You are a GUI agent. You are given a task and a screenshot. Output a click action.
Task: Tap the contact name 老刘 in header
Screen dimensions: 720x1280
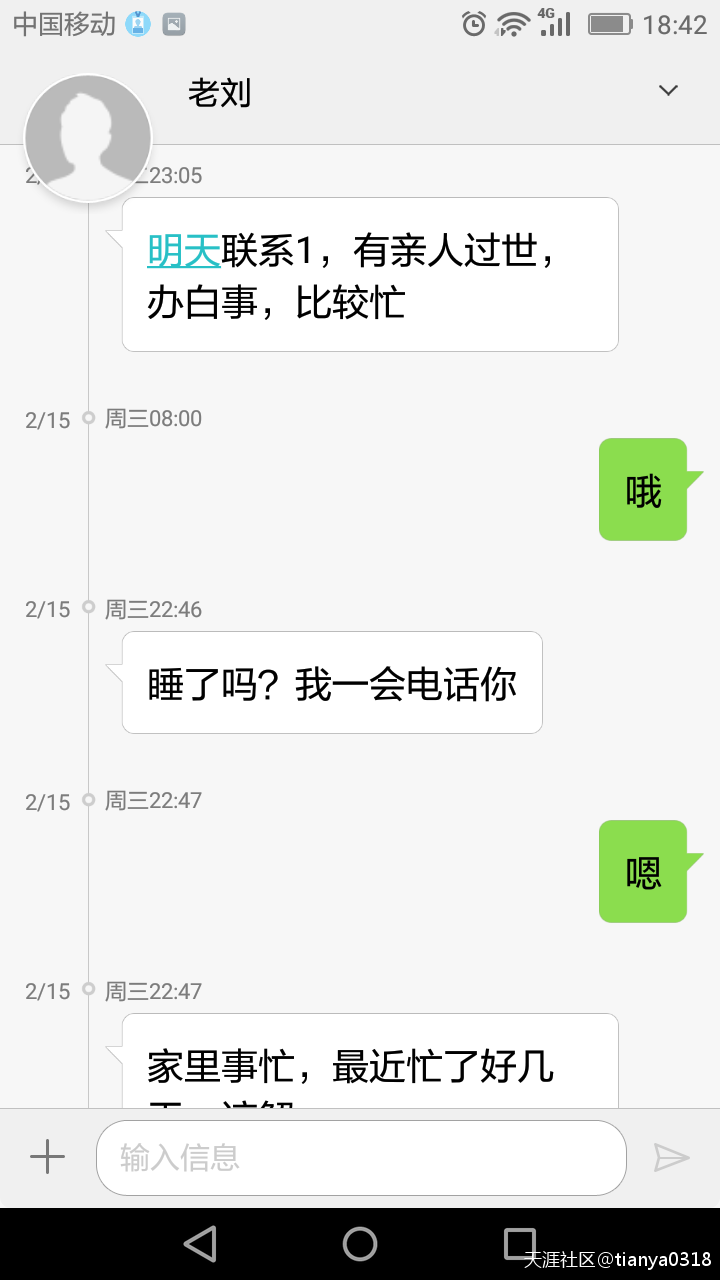click(x=220, y=92)
